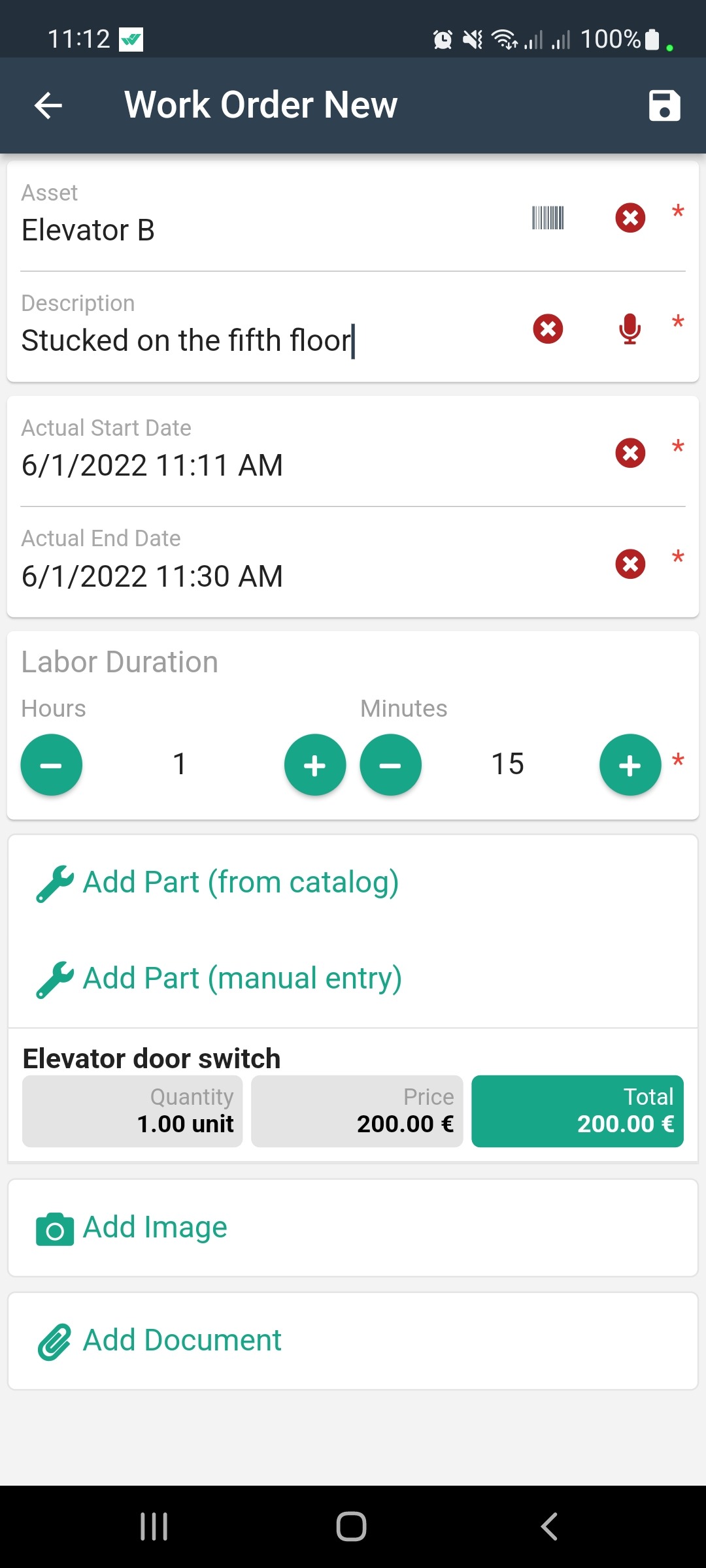The height and width of the screenshot is (1568, 706).
Task: Scan a barcode for the Asset field
Action: pyautogui.click(x=546, y=218)
